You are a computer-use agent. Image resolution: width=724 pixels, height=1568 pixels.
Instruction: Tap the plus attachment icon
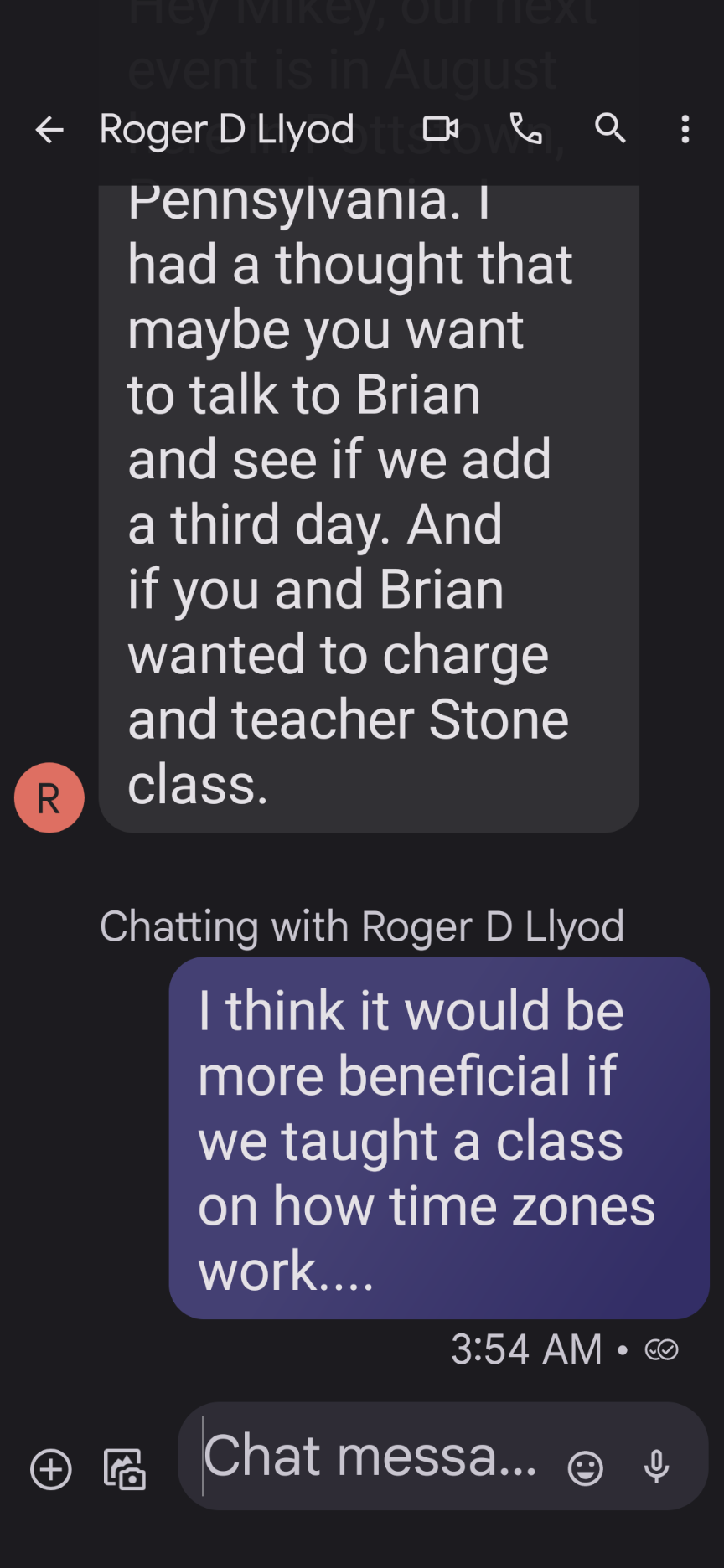(x=51, y=1469)
